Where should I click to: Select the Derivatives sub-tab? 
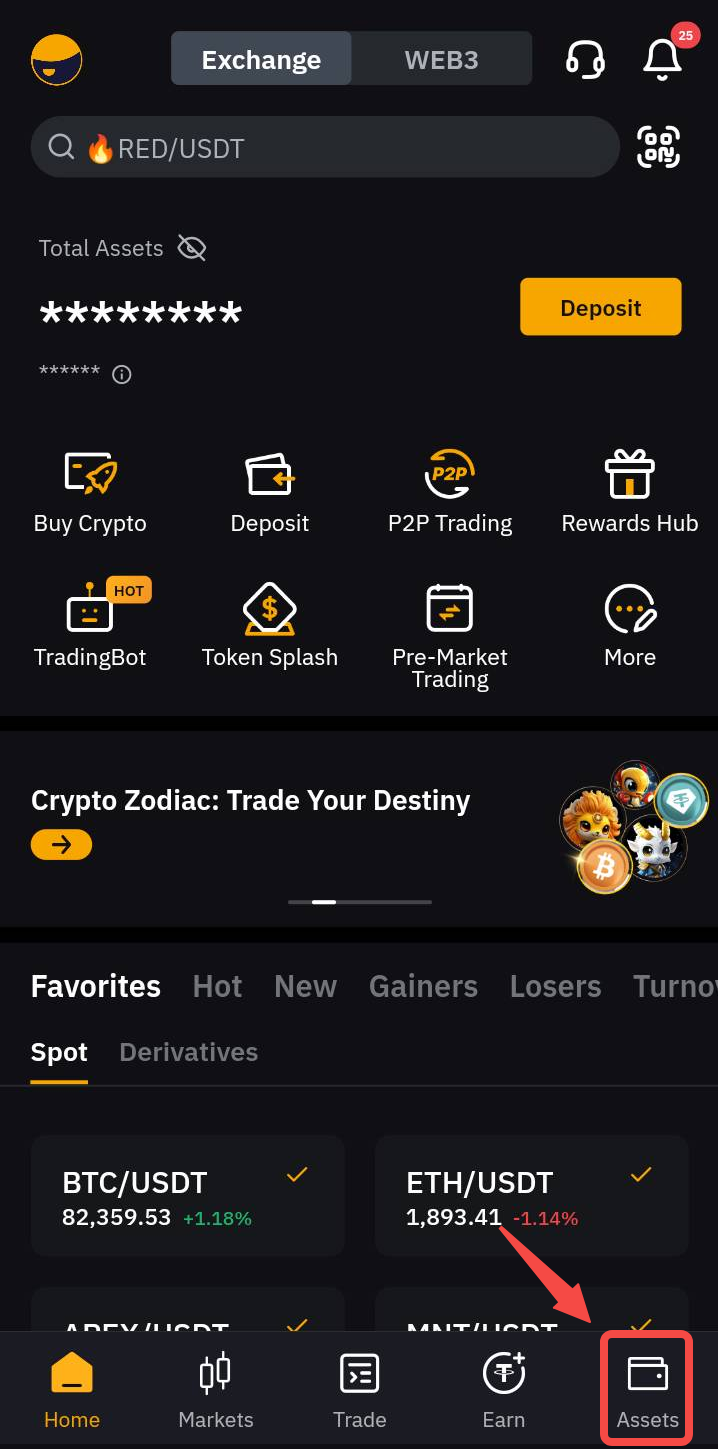[188, 1052]
